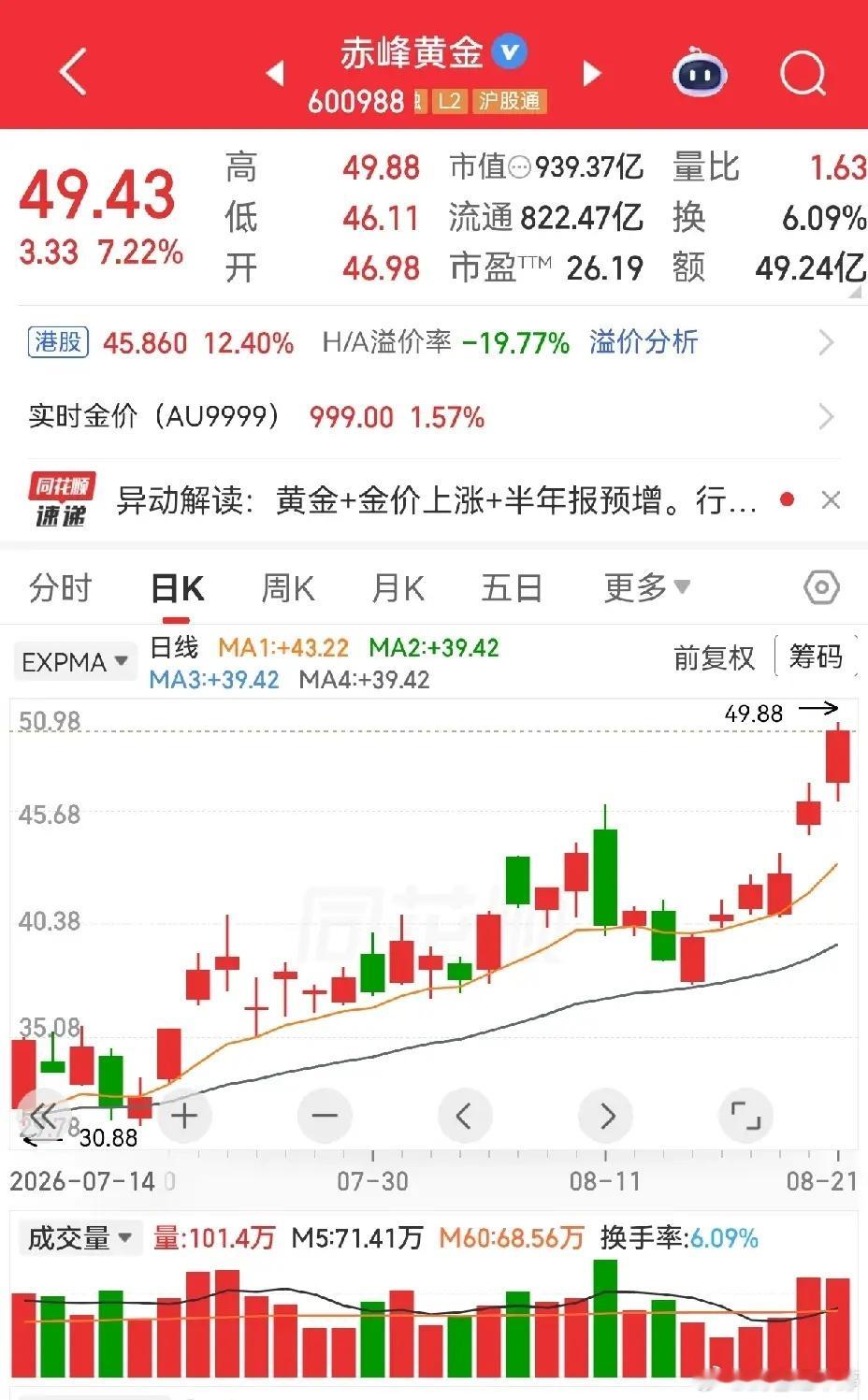Zoom out the K-line with minus button

pos(325,1115)
